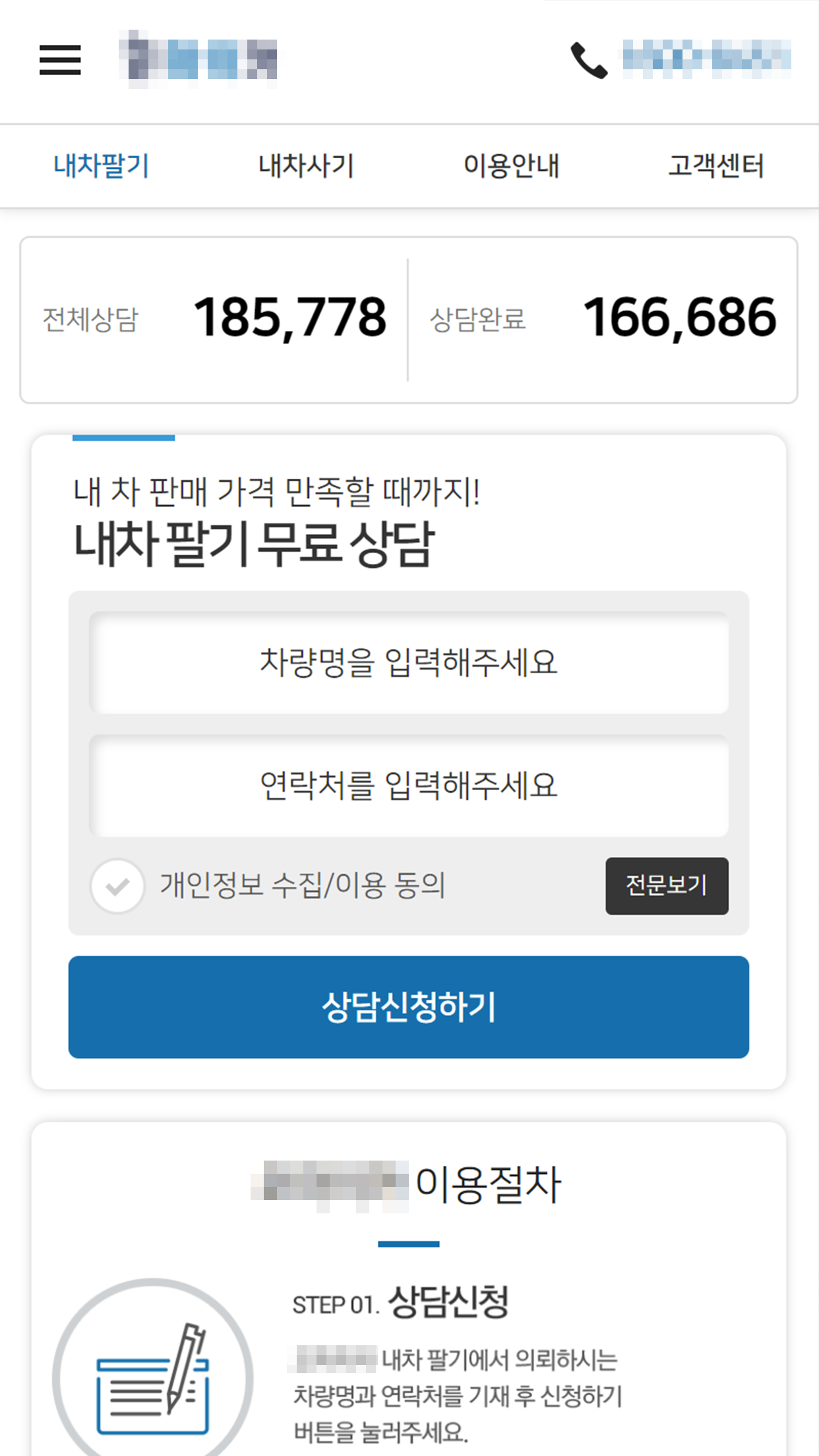Focus the 차량명을 입력해주세요 field
The height and width of the screenshot is (1456, 819).
click(409, 663)
